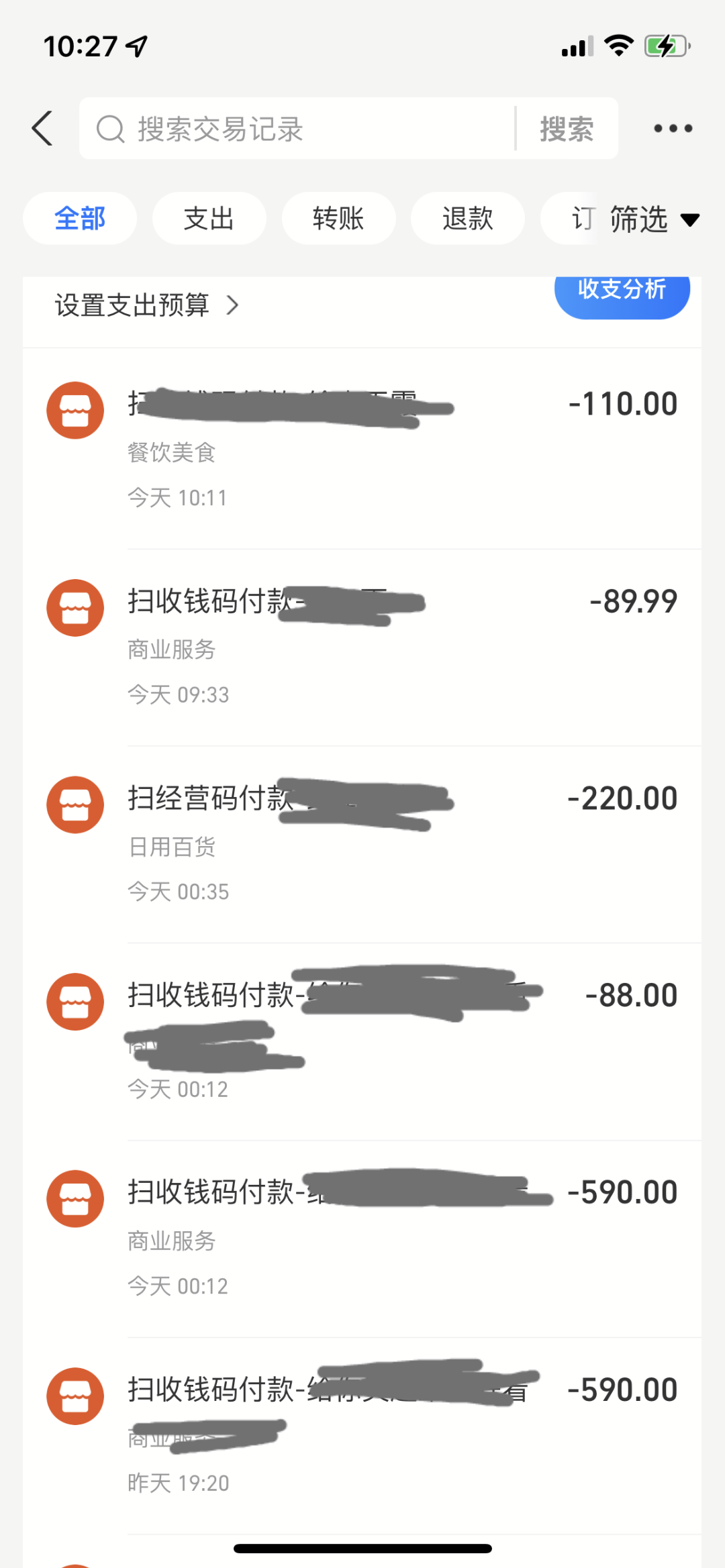Expand 设置支出预算 via its chevron
725x1568 pixels.
(234, 305)
